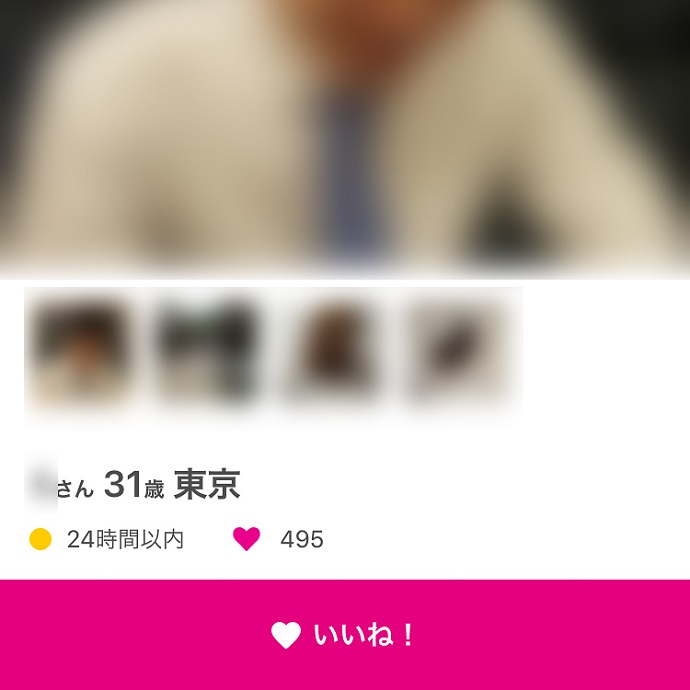Screen dimensions: 690x690
Task: View the third profile photo thumbnail
Action: coord(331,350)
